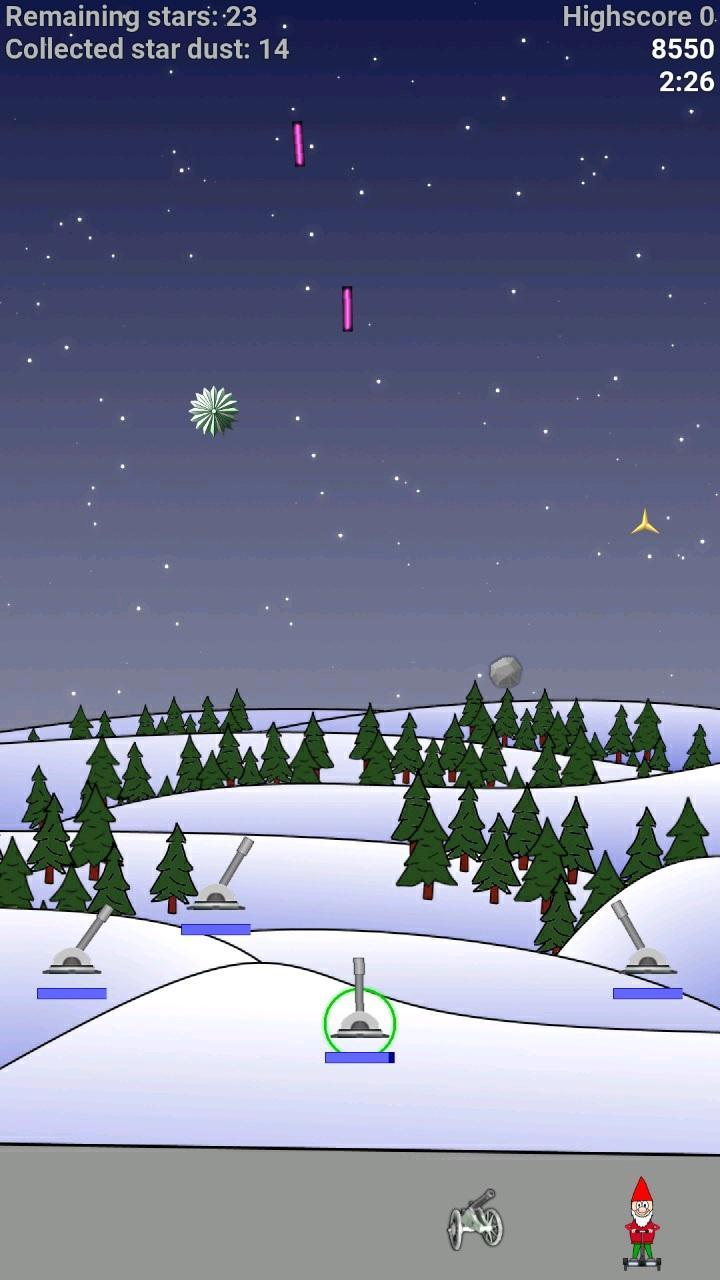720x1280 pixels.
Task: Select the cannon on the right hill
Action: [x=644, y=938]
